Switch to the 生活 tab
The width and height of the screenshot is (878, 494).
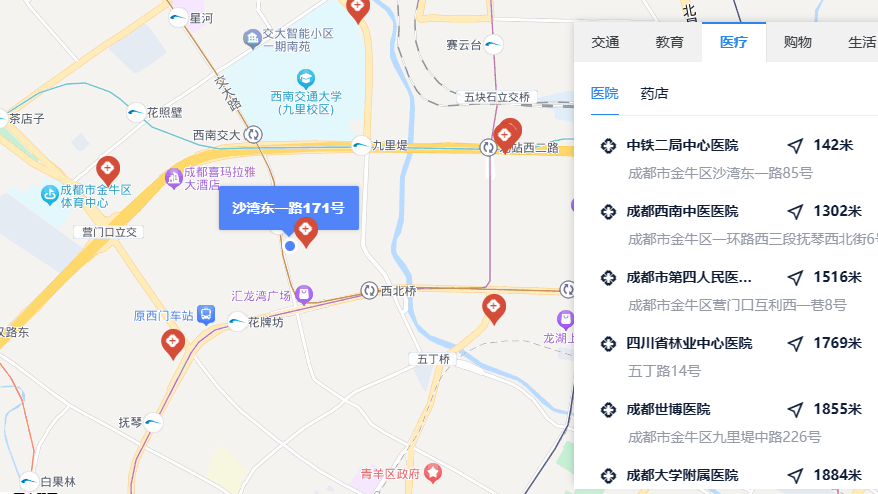860,42
